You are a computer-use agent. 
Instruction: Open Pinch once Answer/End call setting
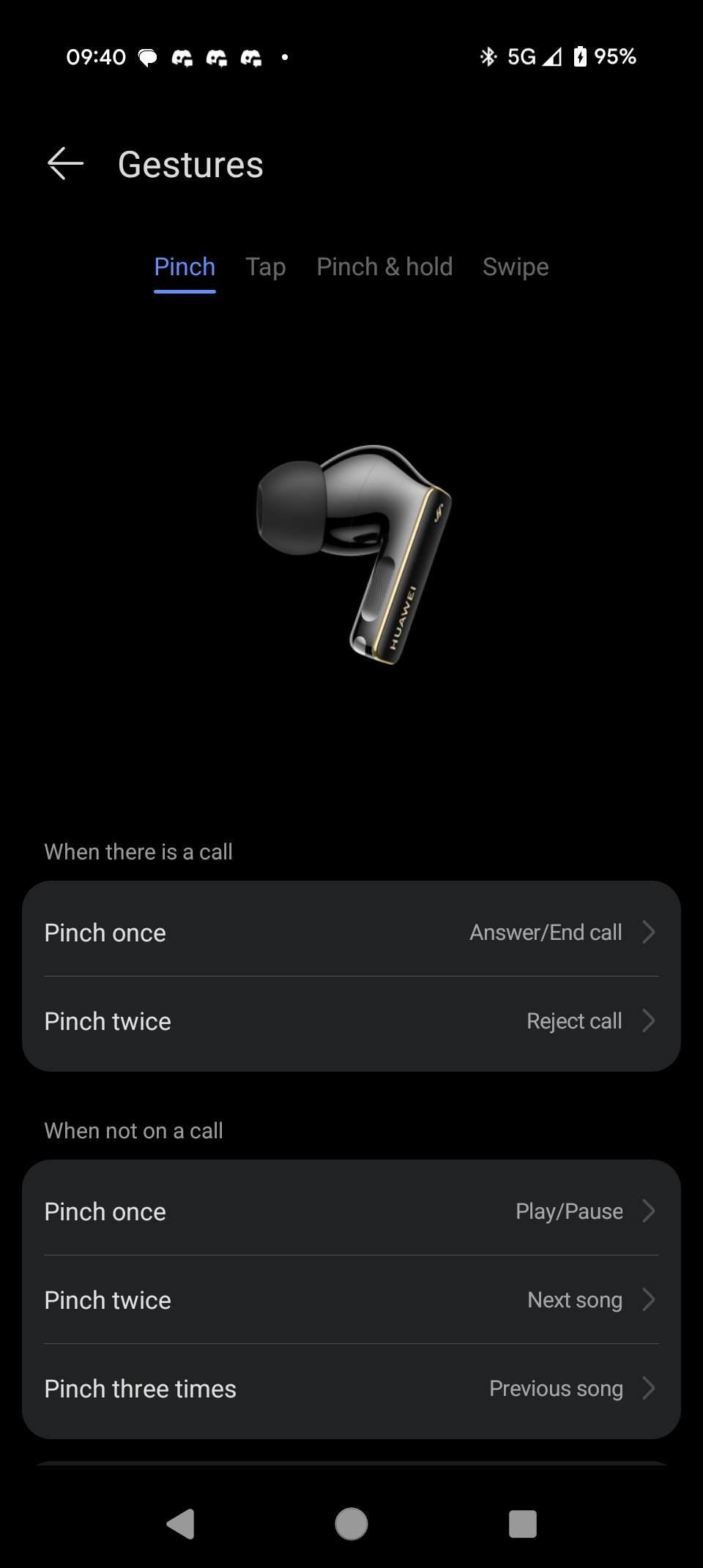(x=351, y=932)
